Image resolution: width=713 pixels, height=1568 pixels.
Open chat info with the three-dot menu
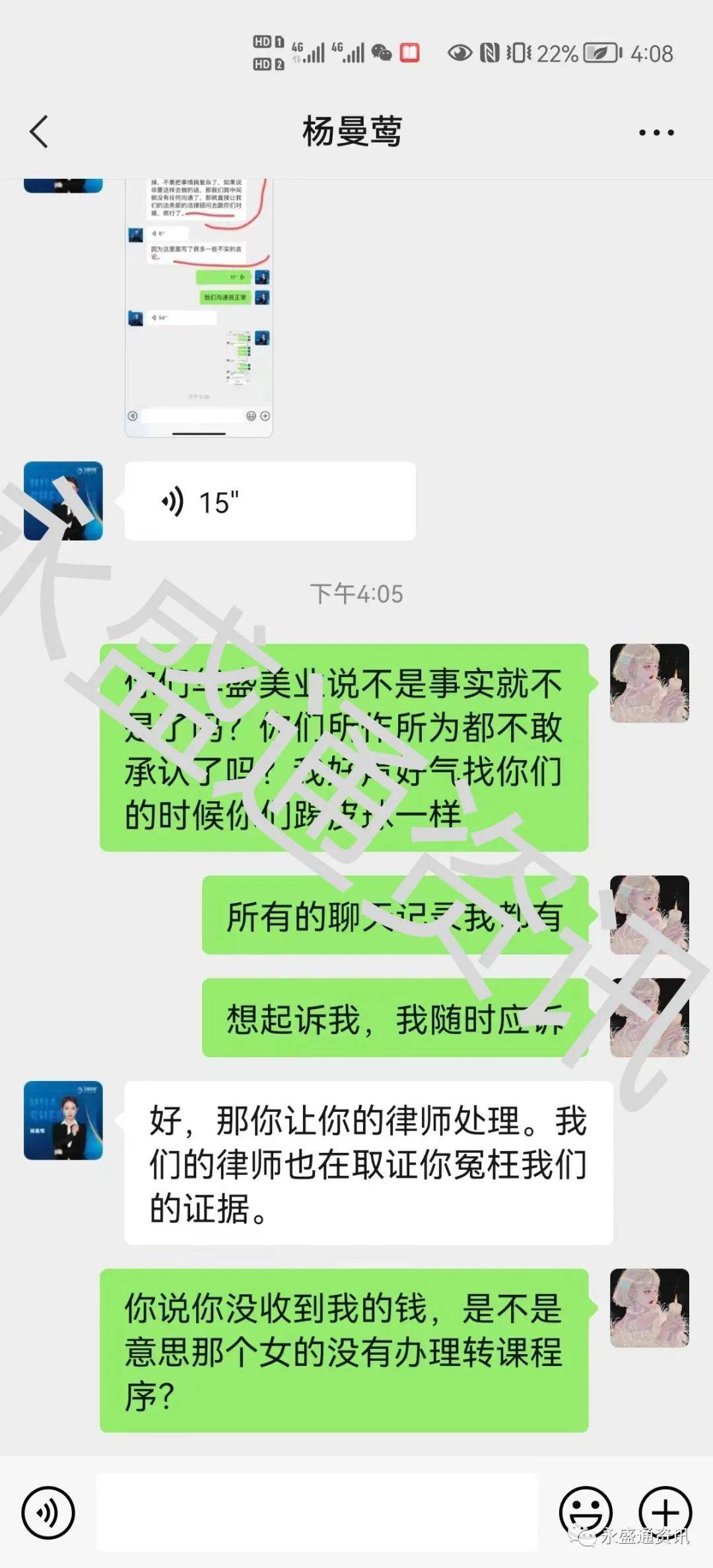coord(656,133)
